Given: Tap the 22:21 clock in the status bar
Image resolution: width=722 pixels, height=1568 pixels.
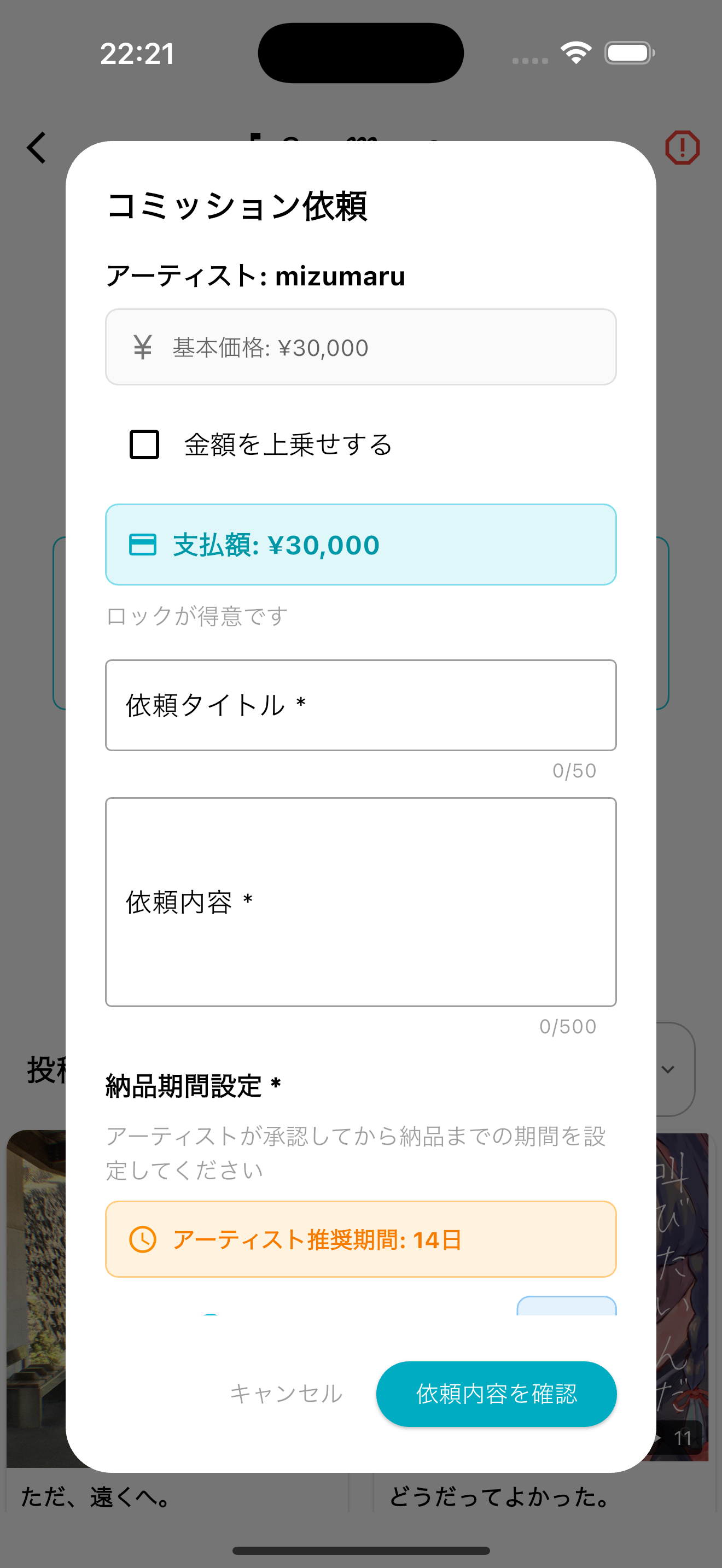Looking at the screenshot, I should 137,52.
